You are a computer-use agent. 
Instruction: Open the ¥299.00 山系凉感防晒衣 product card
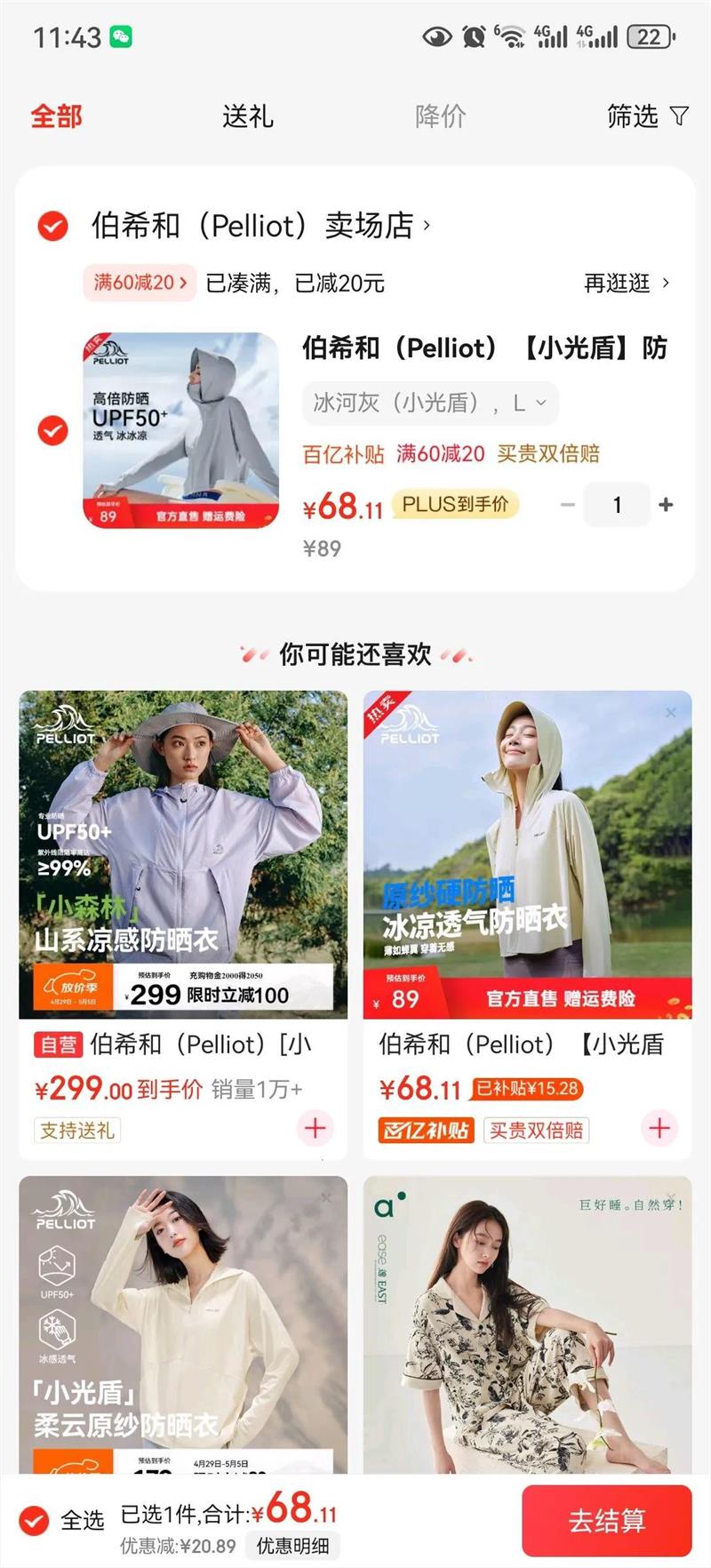(x=183, y=925)
